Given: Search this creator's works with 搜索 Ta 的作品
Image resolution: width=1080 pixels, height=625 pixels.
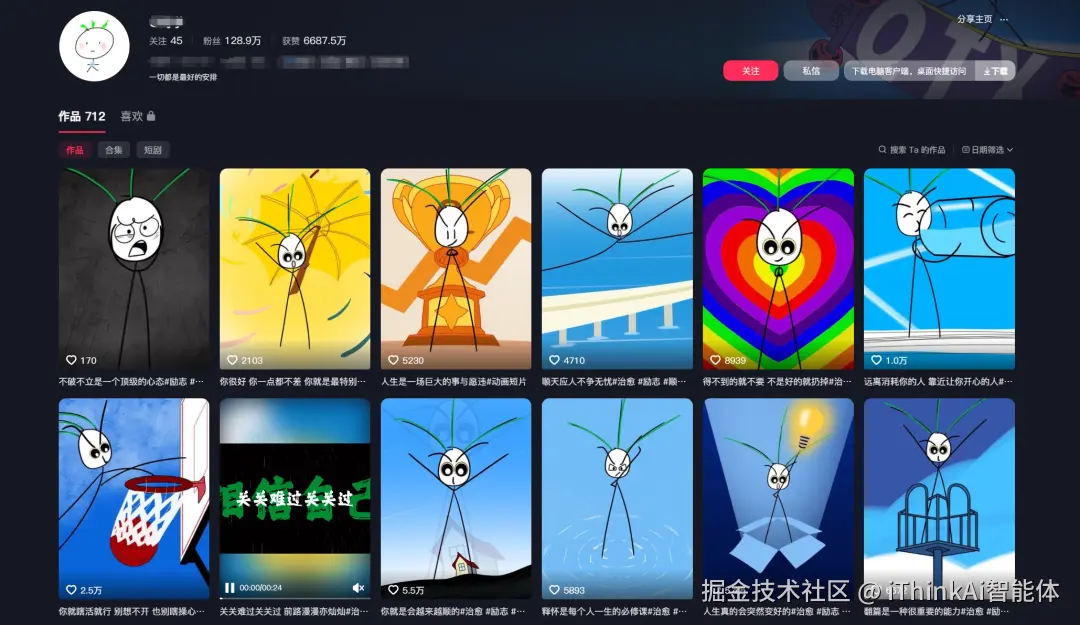Looking at the screenshot, I should (x=912, y=150).
